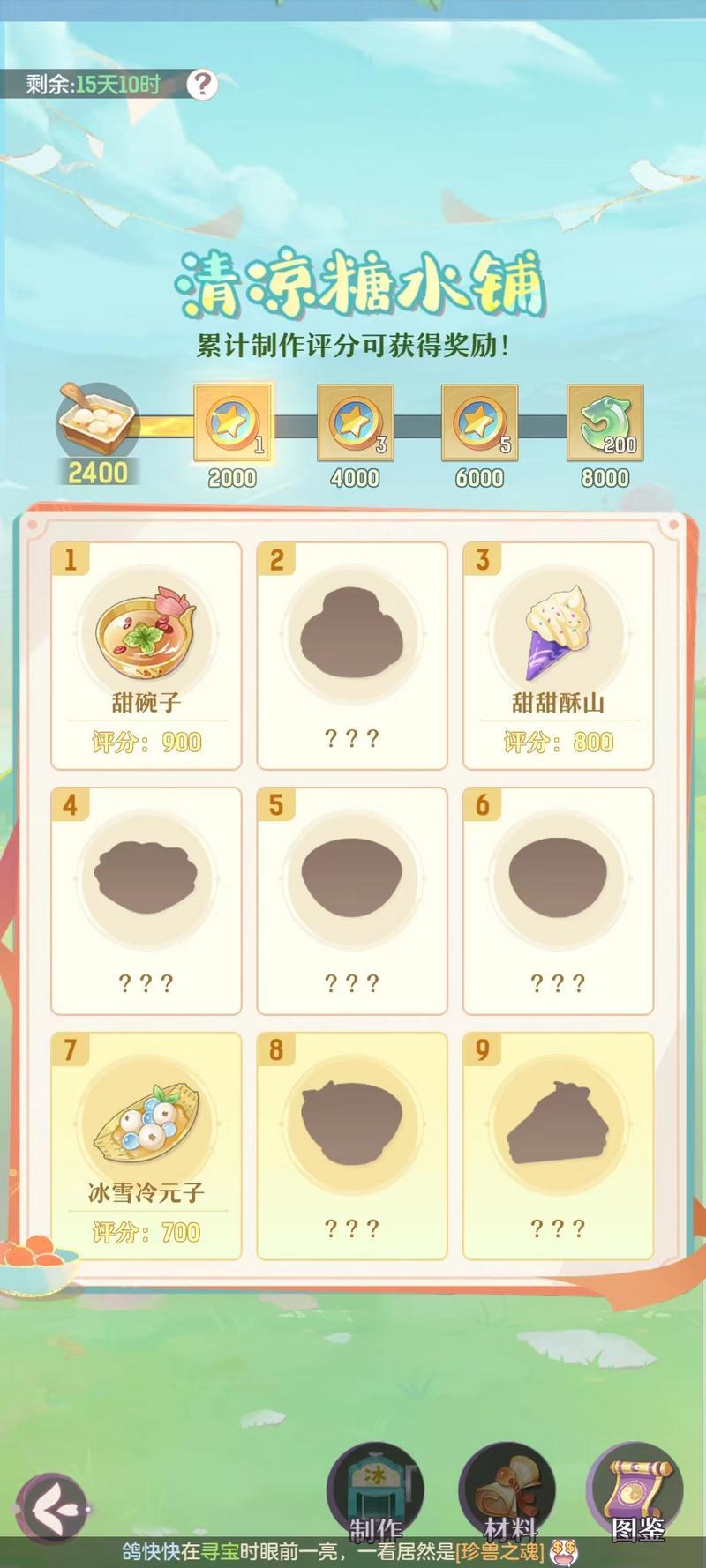Select locked recipe slot 9

pyautogui.click(x=558, y=1146)
